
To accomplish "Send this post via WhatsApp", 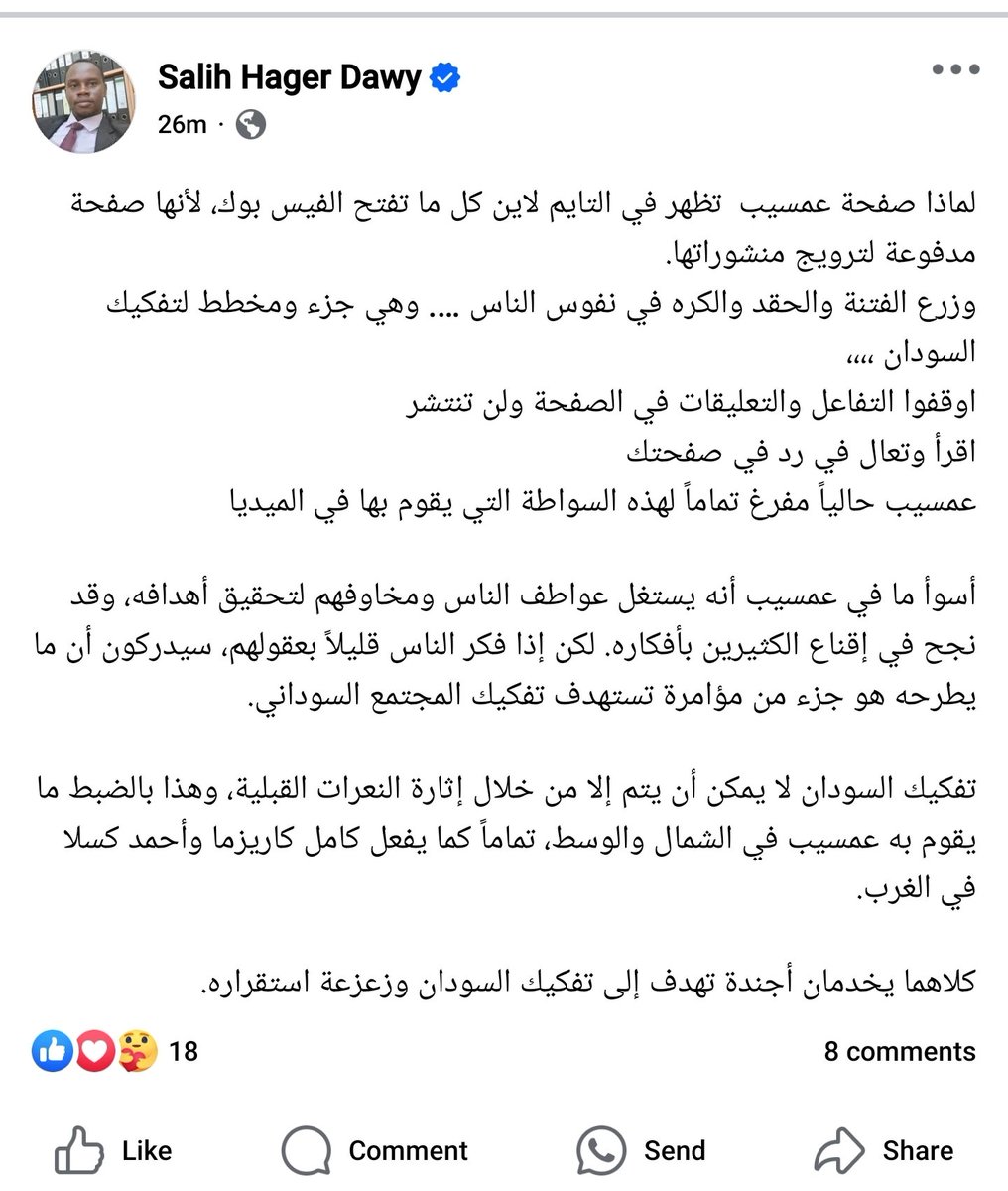I will 643,1150.
